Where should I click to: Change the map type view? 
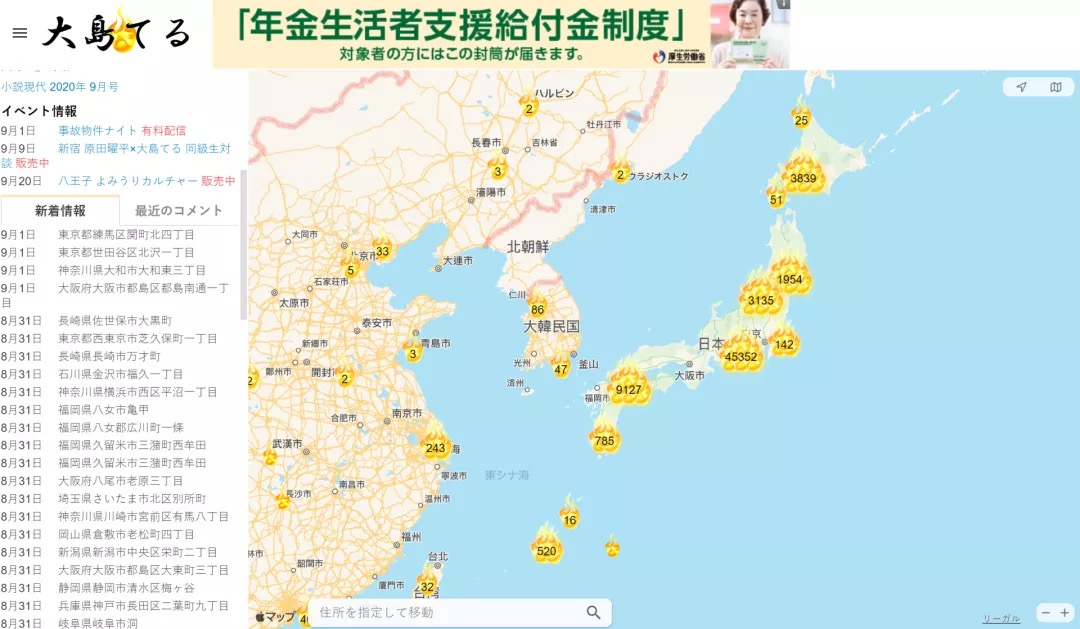click(1056, 87)
